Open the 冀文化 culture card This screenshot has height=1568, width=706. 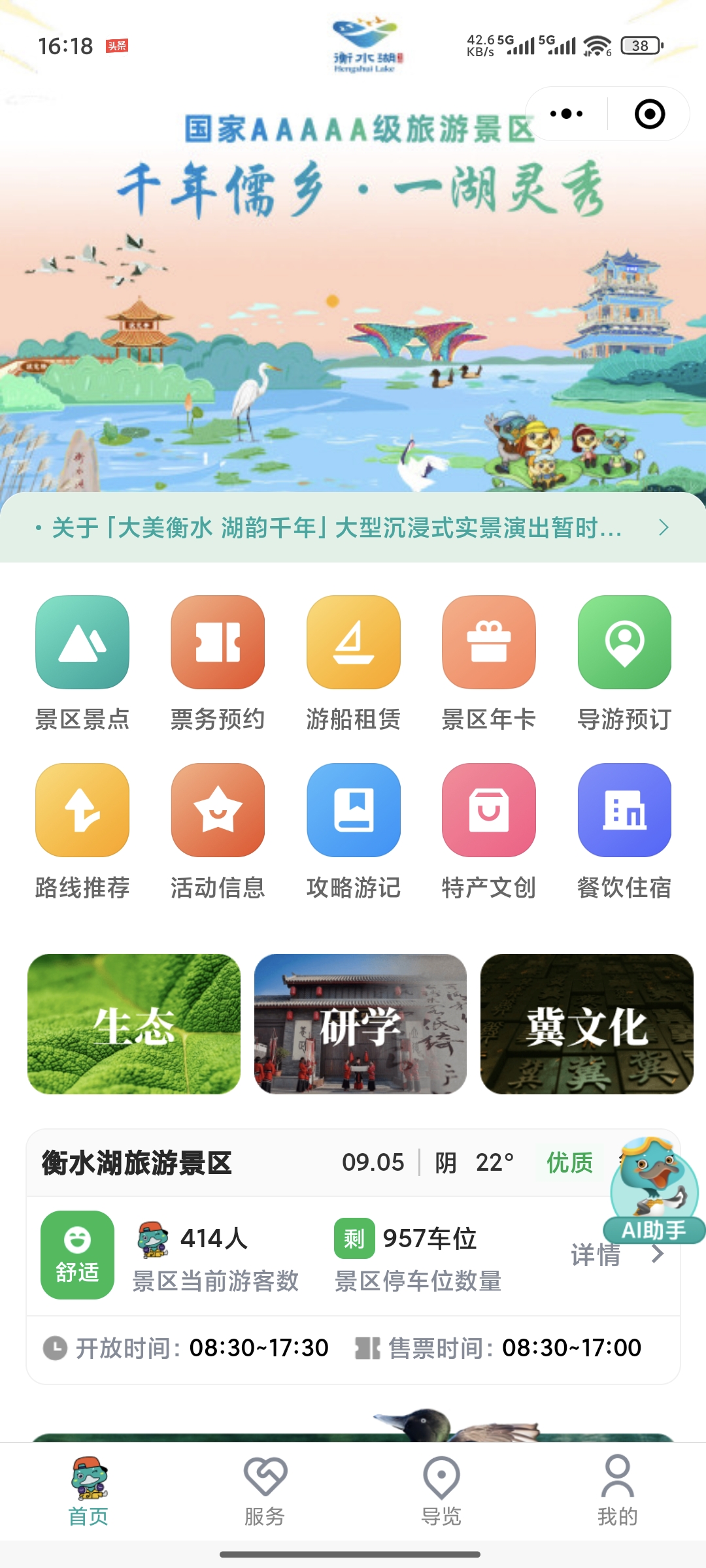(586, 1024)
